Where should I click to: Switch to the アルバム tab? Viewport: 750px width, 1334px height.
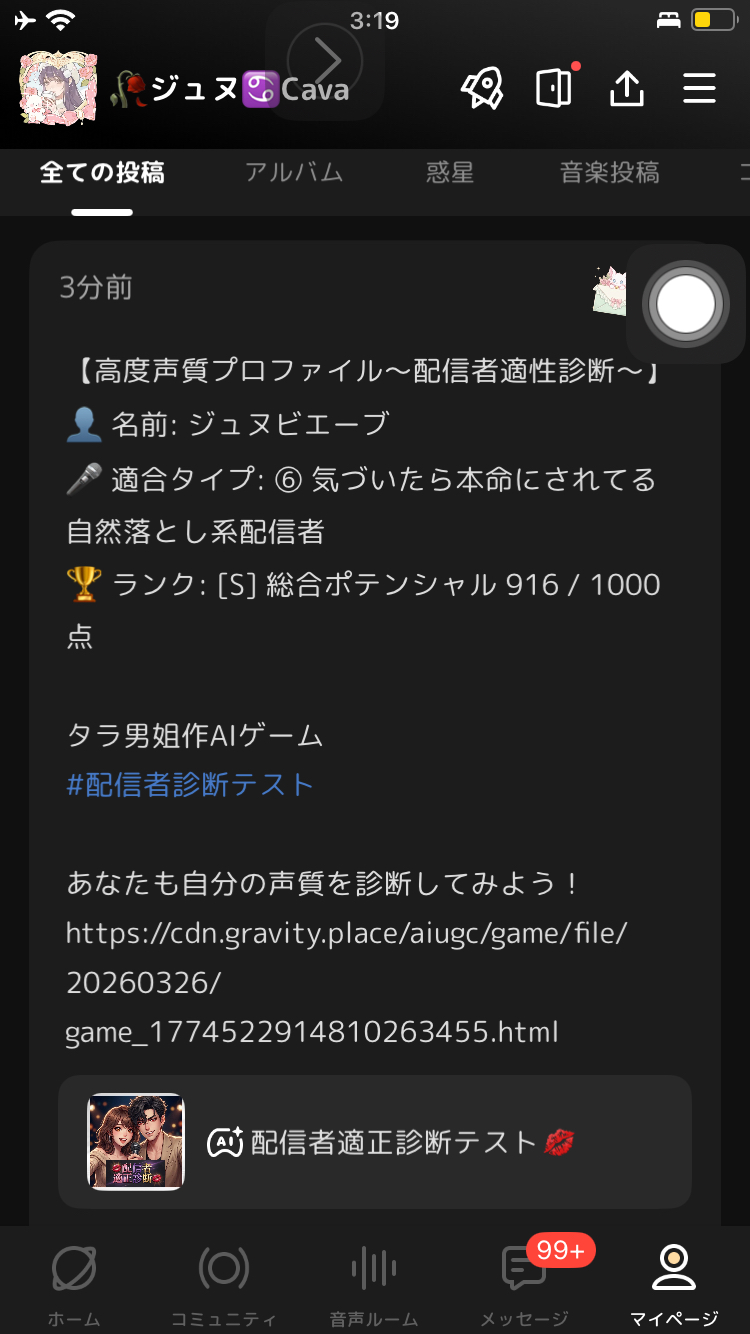pyautogui.click(x=294, y=173)
